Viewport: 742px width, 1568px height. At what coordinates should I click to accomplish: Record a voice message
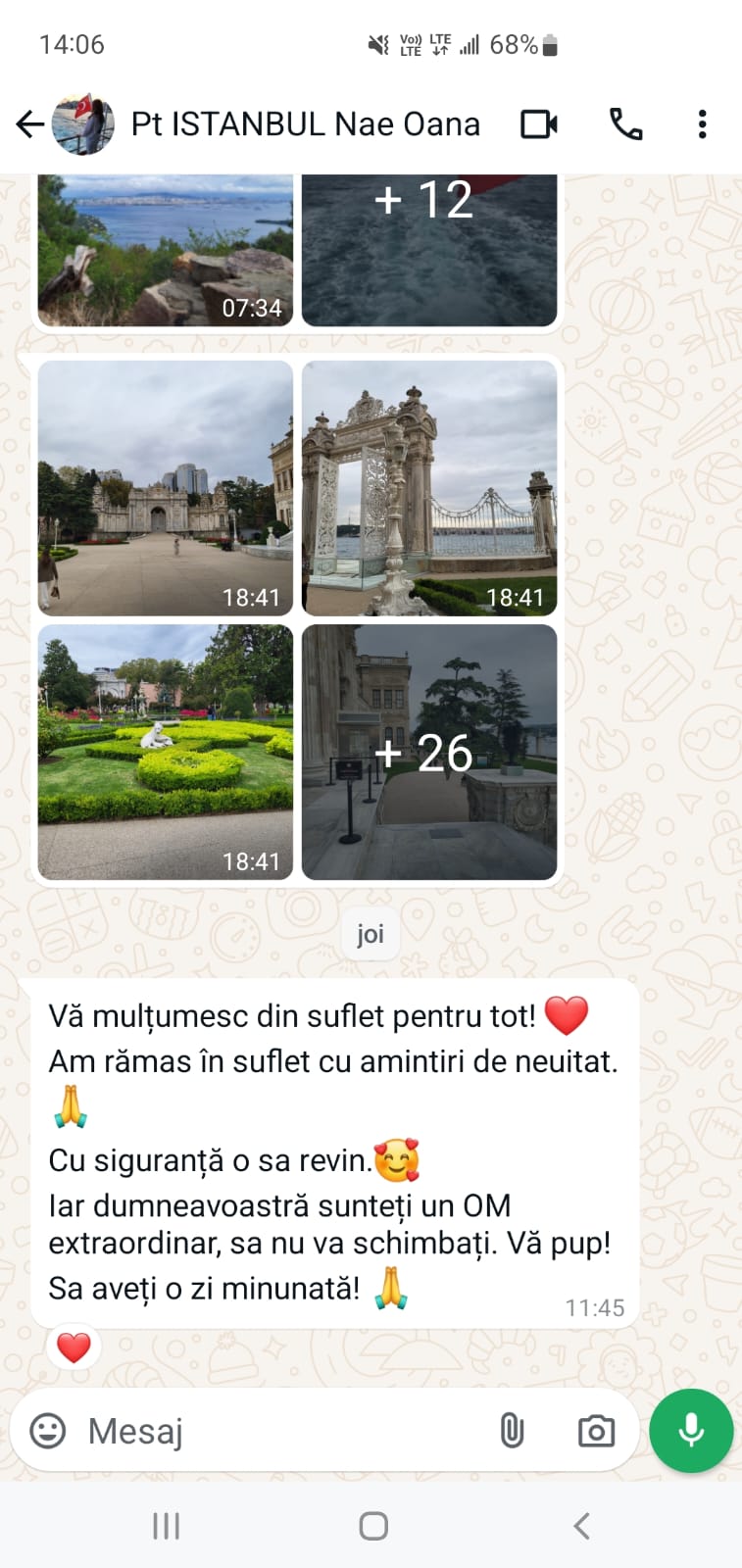point(691,1431)
